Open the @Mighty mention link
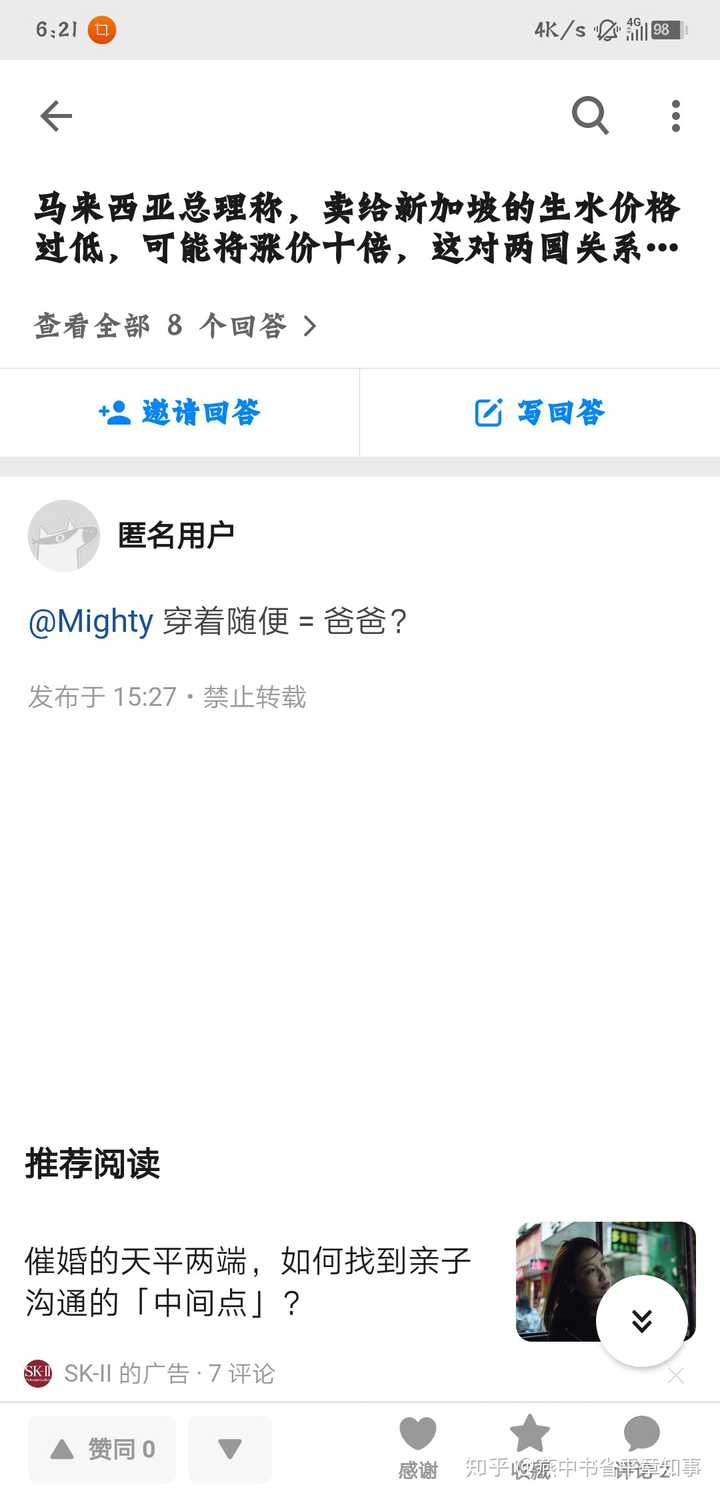 point(90,621)
